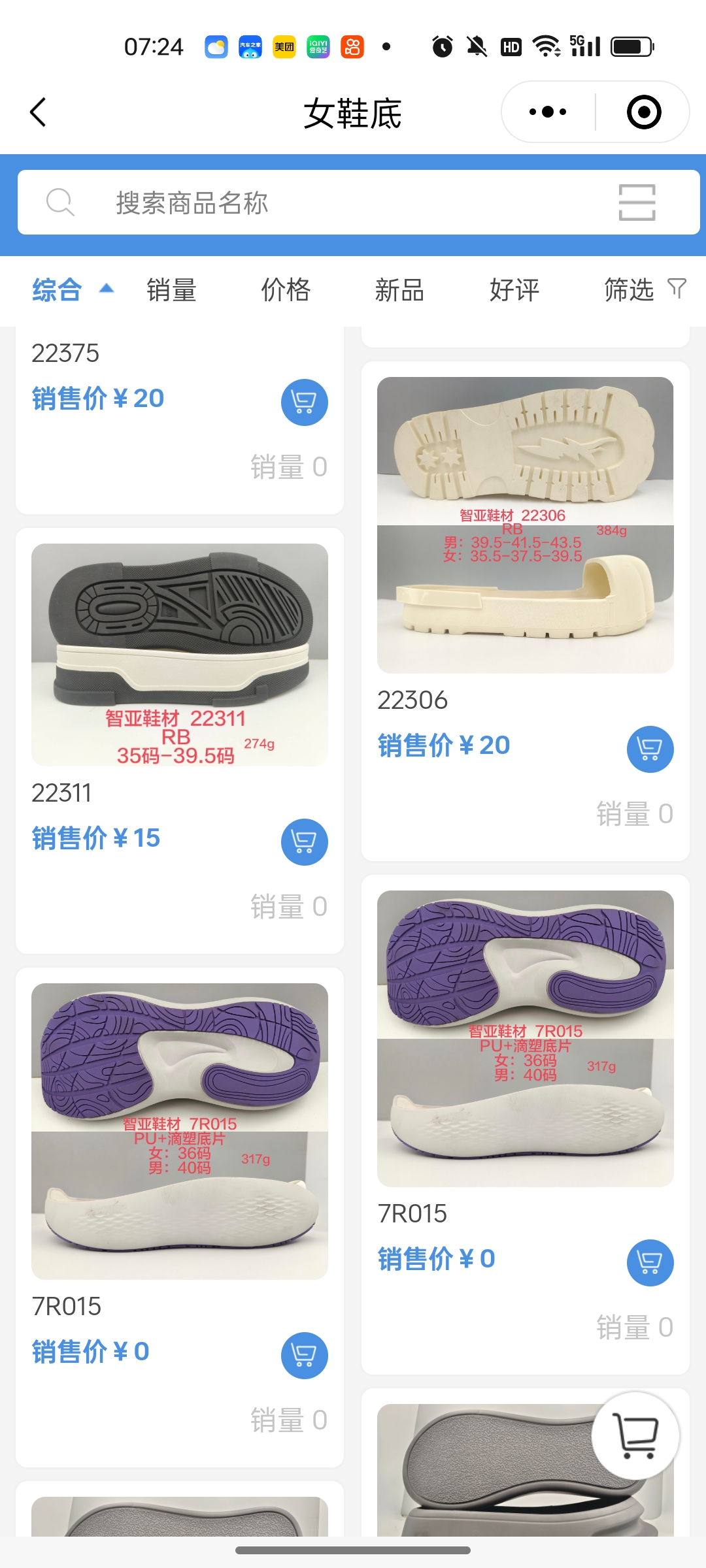
Task: Sort products by 销量
Action: (171, 290)
